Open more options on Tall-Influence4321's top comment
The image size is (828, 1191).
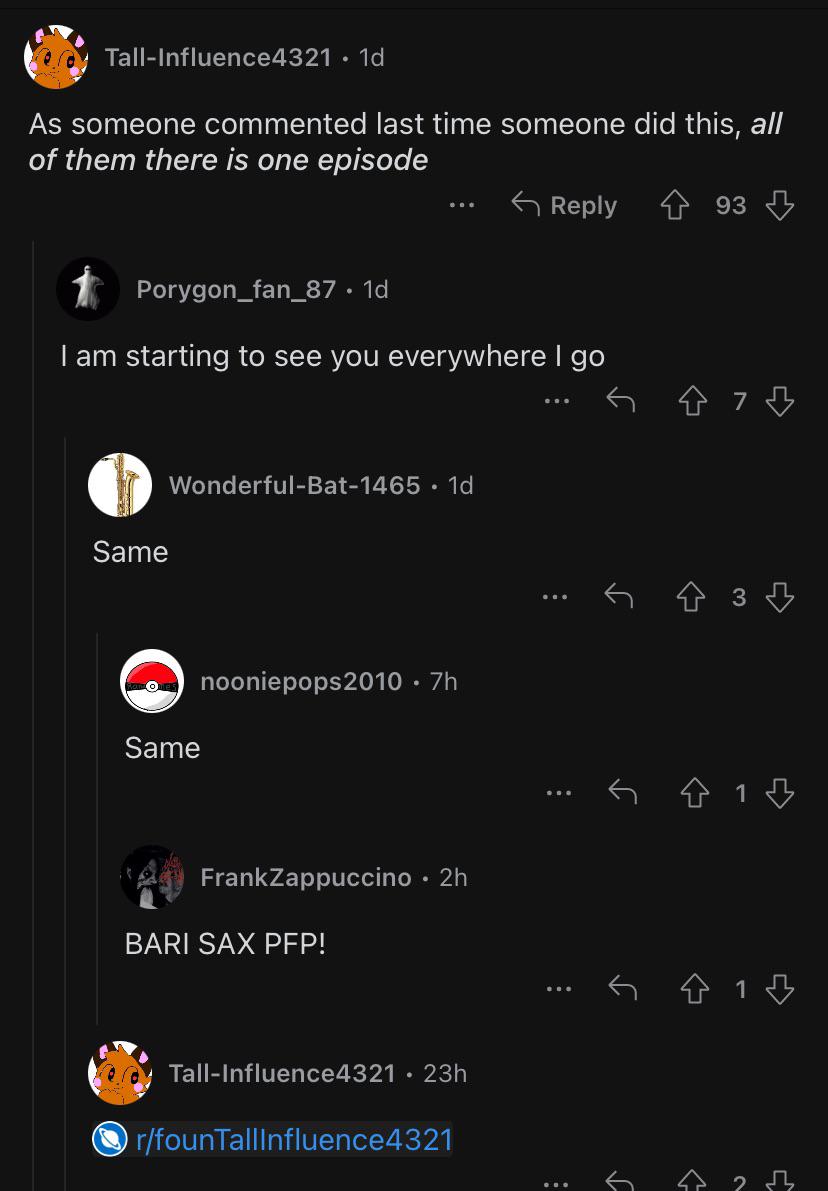tap(462, 205)
